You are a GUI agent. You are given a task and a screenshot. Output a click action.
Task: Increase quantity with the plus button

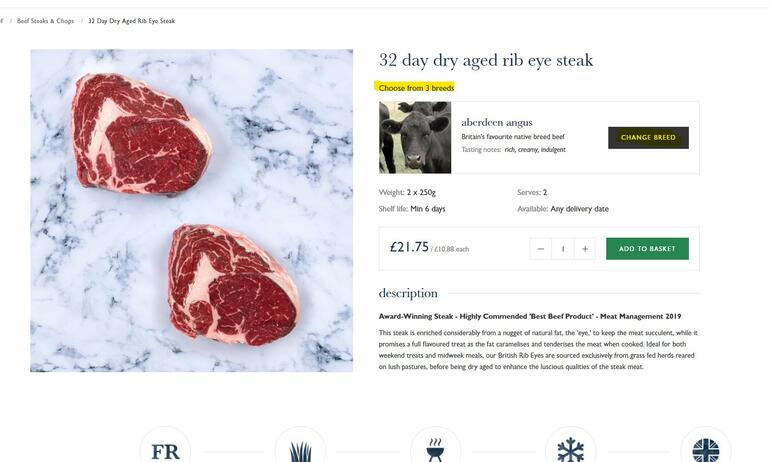click(x=586, y=248)
